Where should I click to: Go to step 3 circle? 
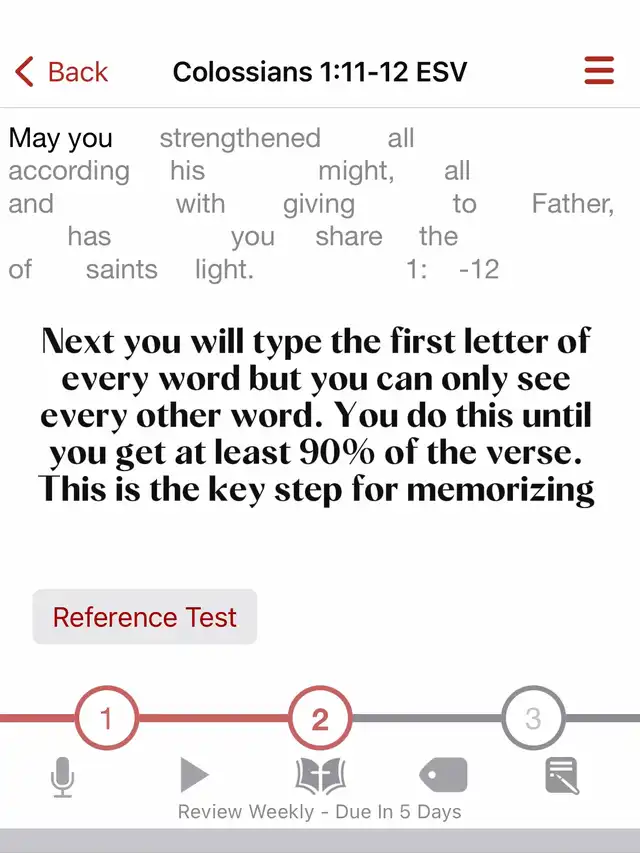(x=533, y=718)
